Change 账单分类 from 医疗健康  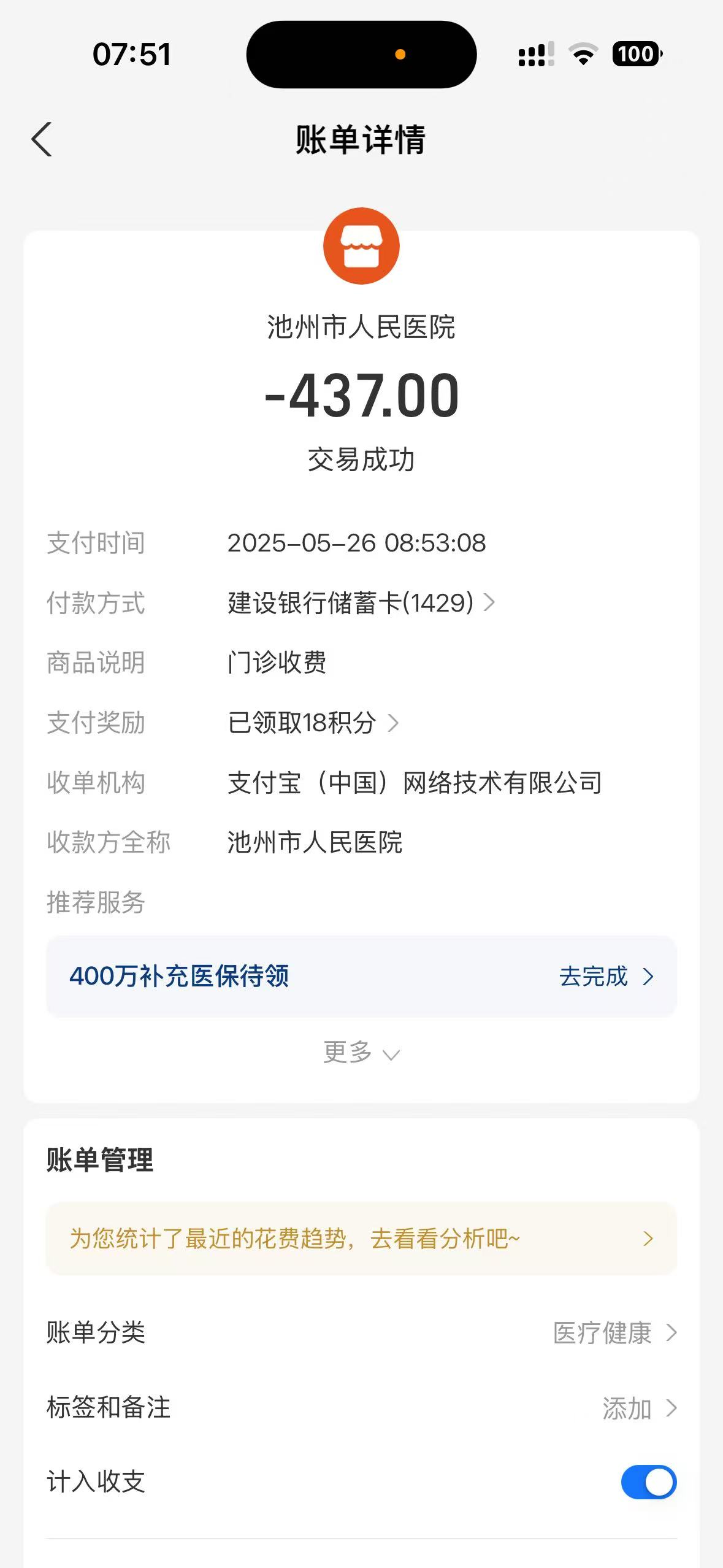pos(613,1332)
